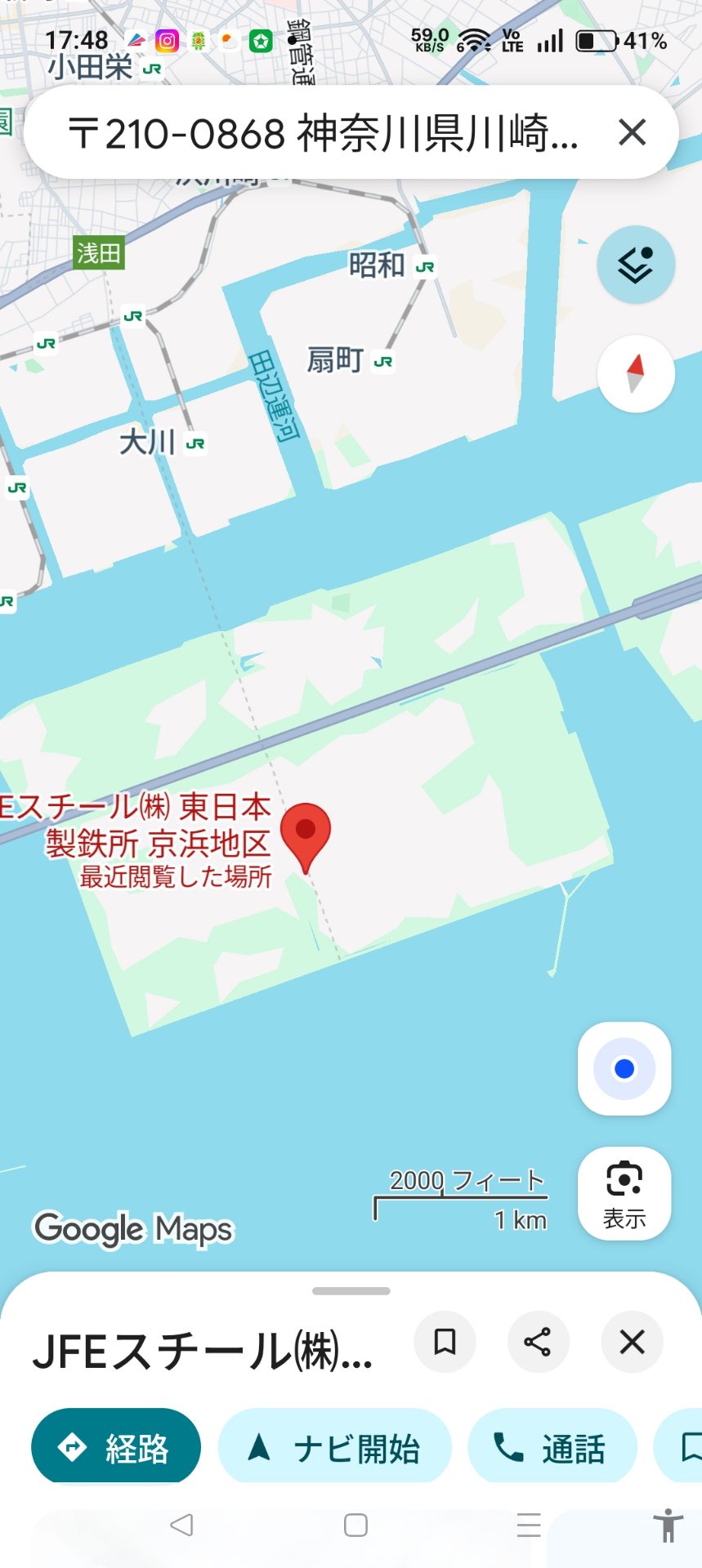
Task: Close the JFEスチール place card
Action: click(632, 1342)
